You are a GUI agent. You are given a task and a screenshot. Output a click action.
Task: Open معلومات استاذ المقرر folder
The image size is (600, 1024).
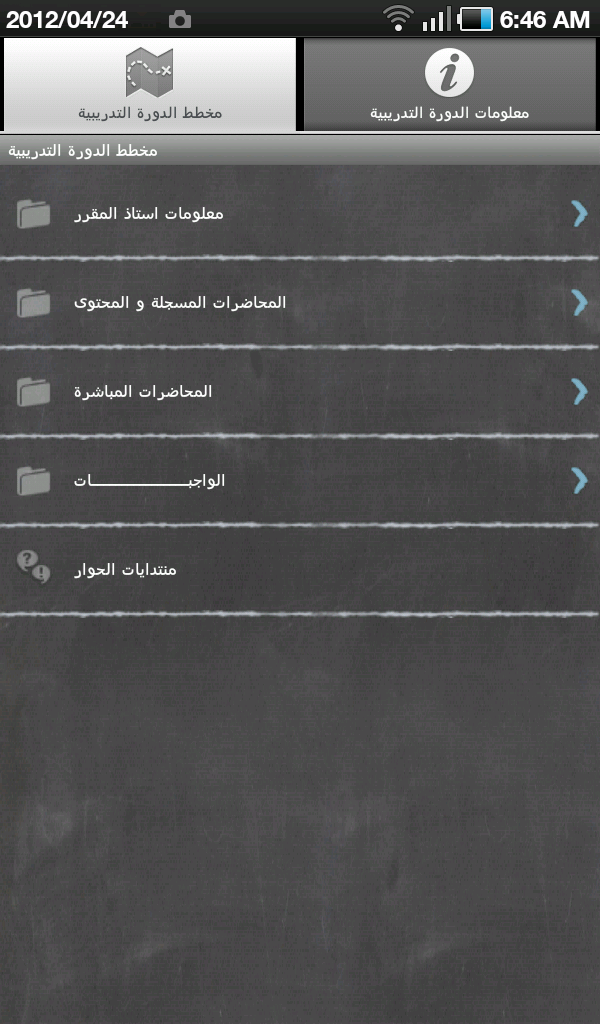[x=300, y=213]
